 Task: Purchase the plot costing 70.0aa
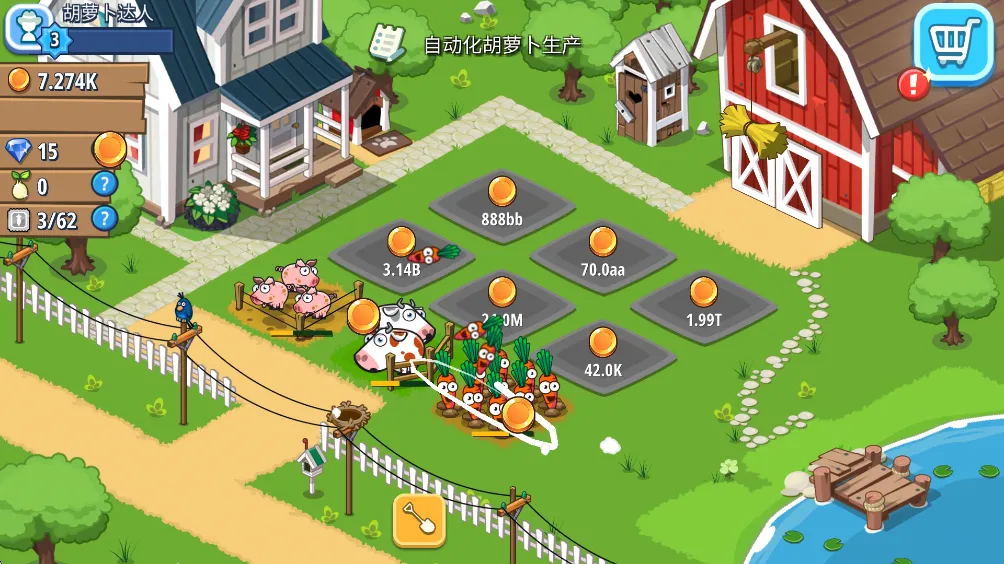[602, 254]
